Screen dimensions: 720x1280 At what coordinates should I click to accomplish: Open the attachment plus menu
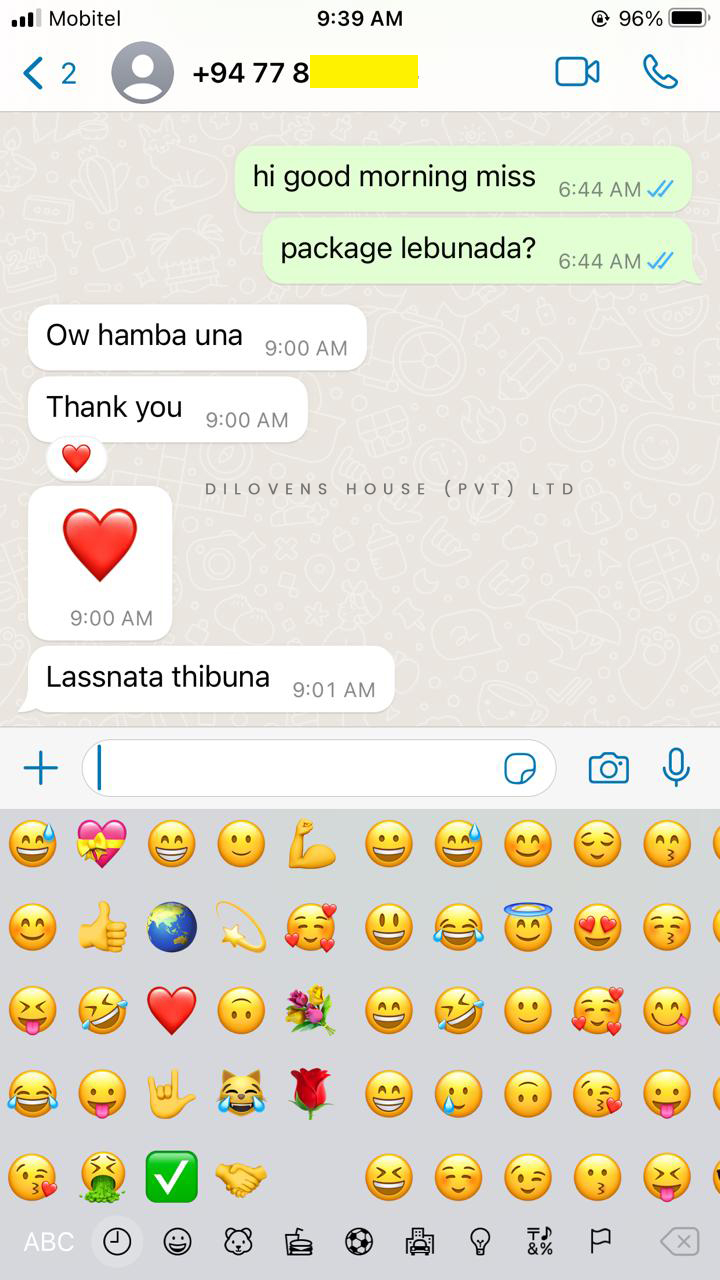coord(41,768)
